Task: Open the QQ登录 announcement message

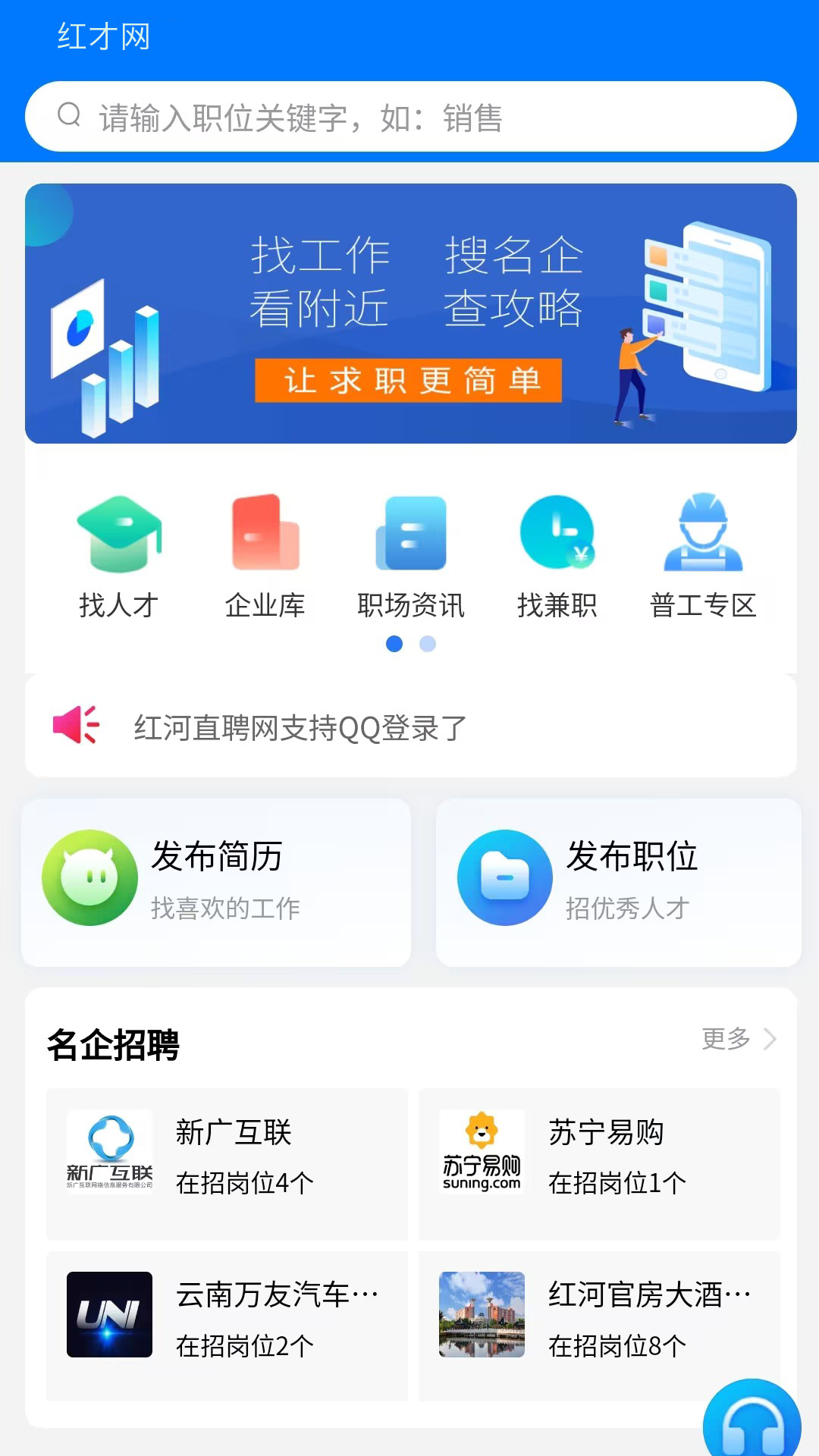Action: 297,726
